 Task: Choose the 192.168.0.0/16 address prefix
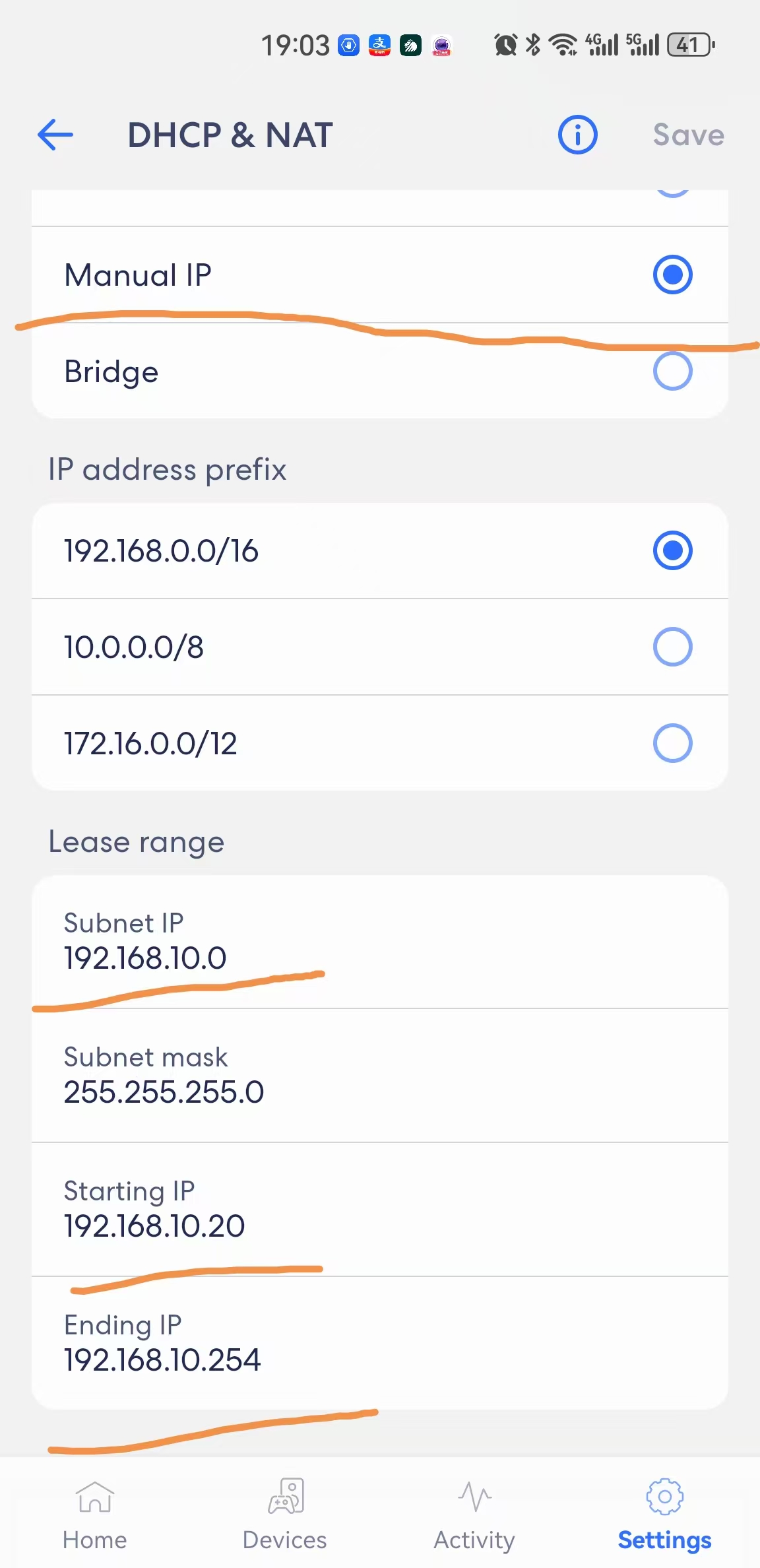pos(380,550)
